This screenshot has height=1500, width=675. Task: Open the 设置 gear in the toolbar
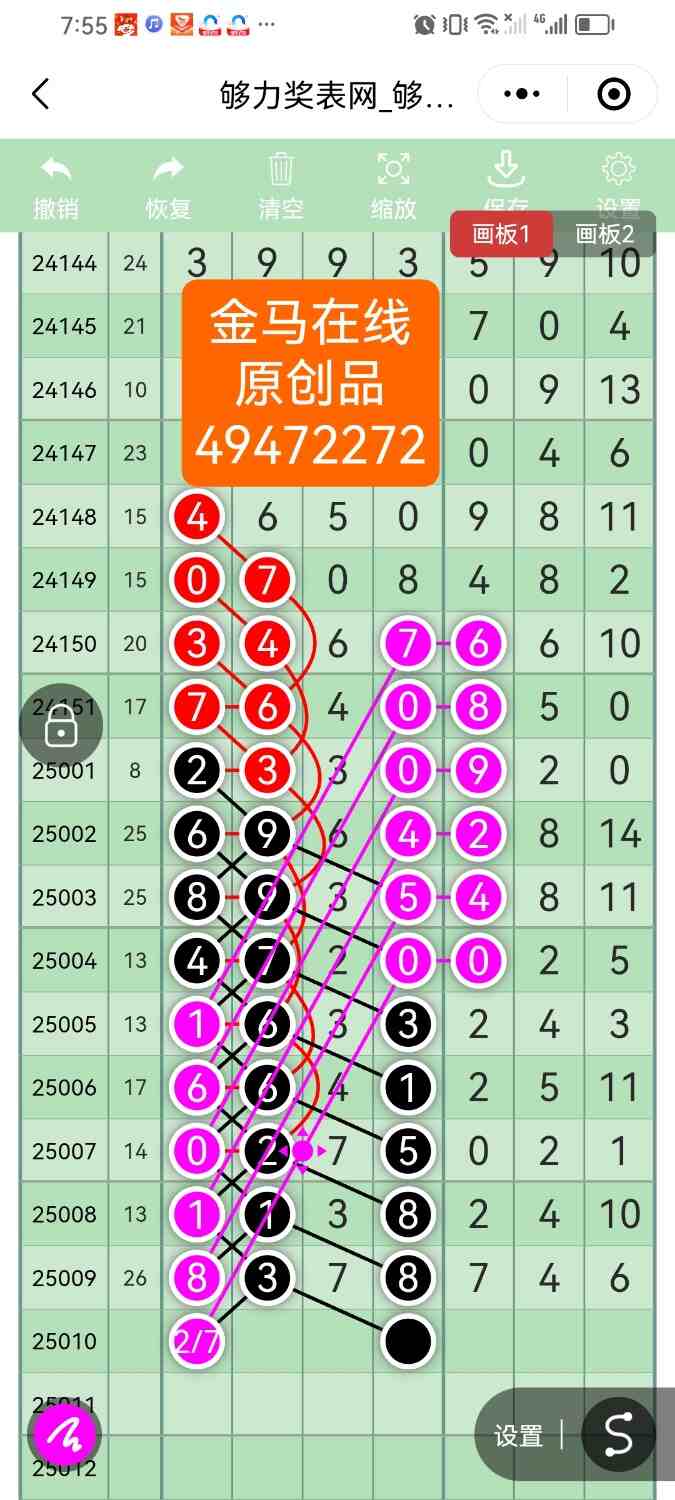click(618, 175)
